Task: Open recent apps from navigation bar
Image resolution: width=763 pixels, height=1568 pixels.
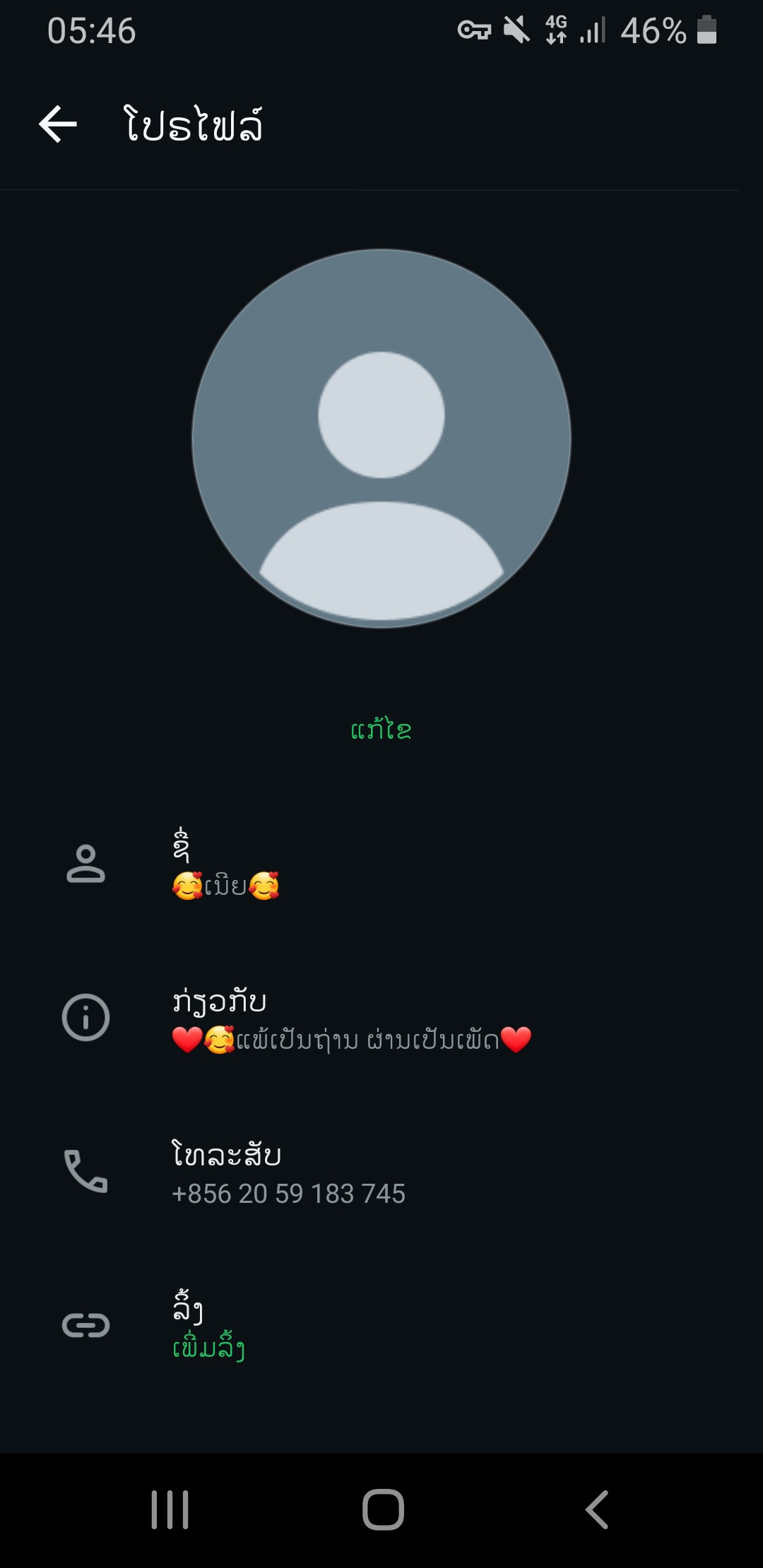Action: [170, 1510]
